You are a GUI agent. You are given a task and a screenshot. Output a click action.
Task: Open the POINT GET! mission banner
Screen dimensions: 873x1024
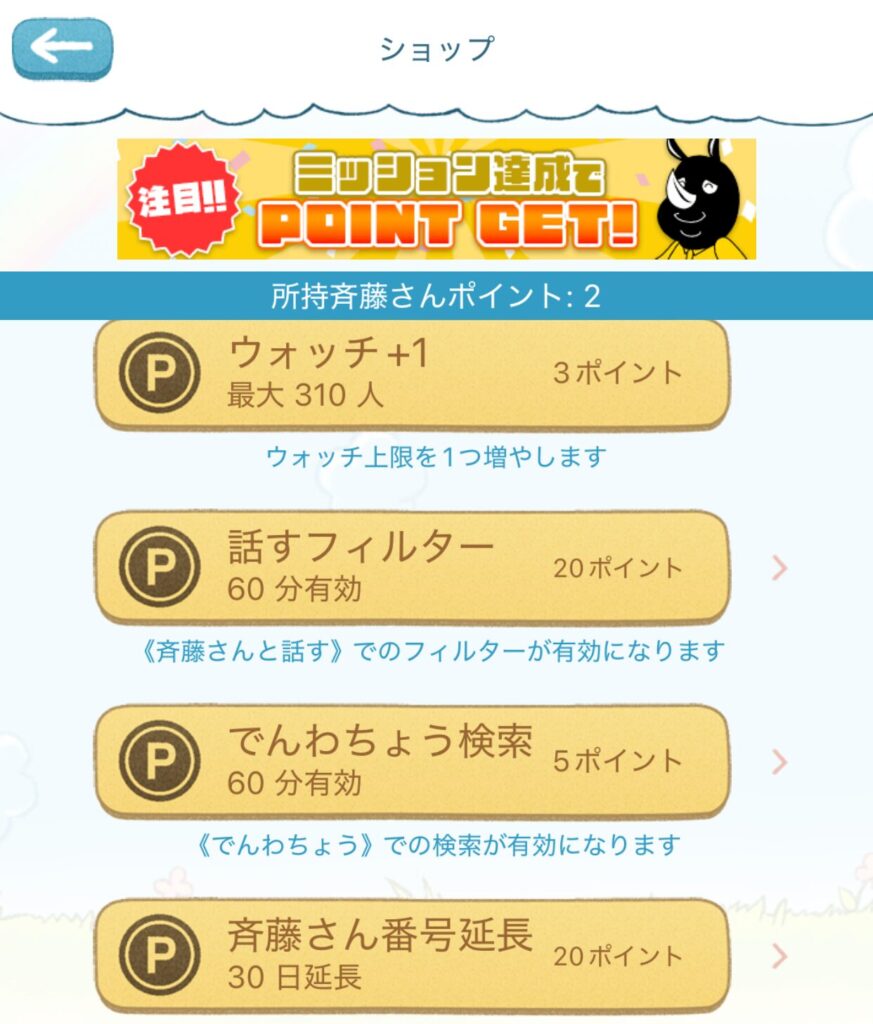[x=436, y=200]
